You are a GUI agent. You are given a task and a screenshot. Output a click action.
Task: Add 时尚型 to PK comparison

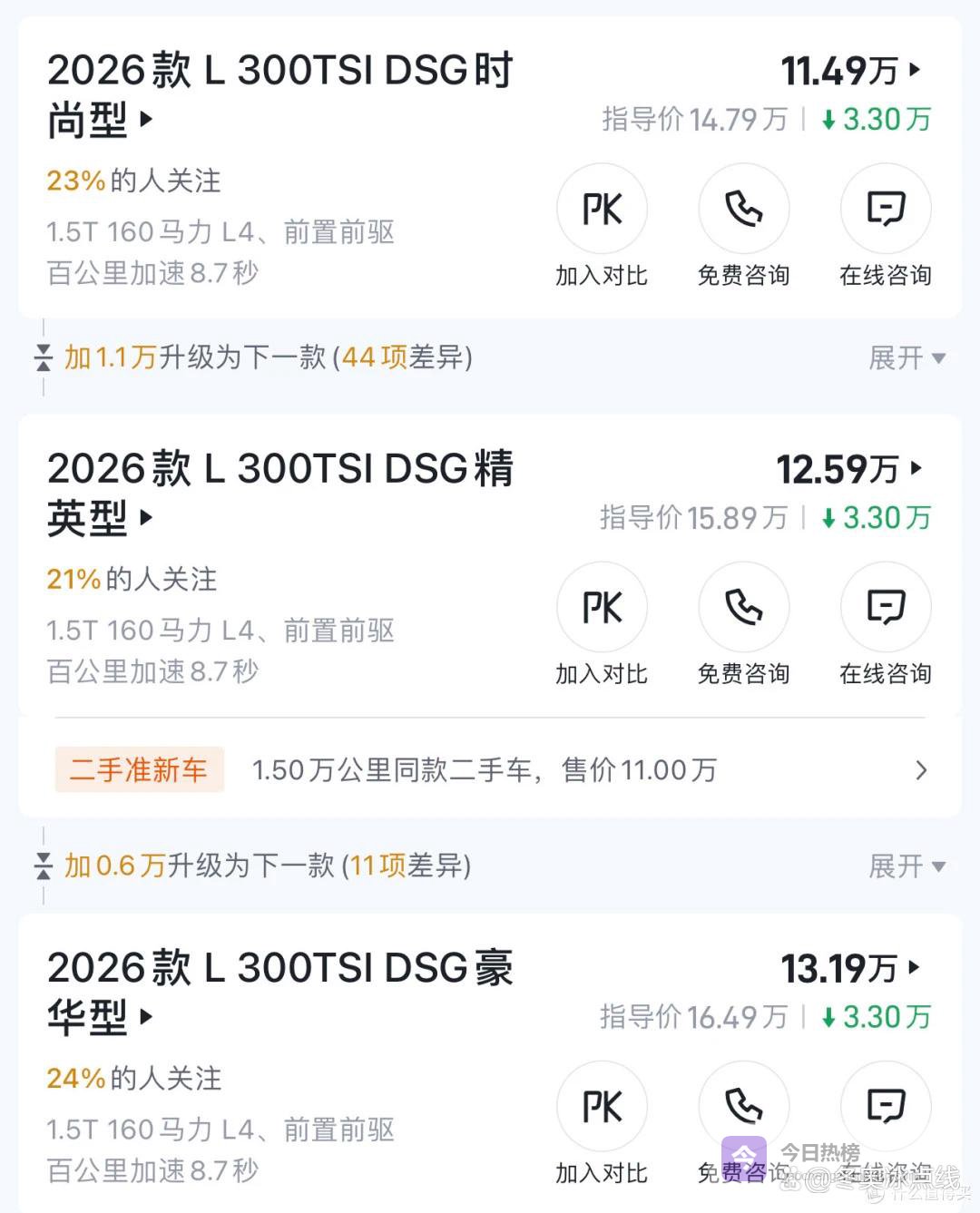point(602,210)
